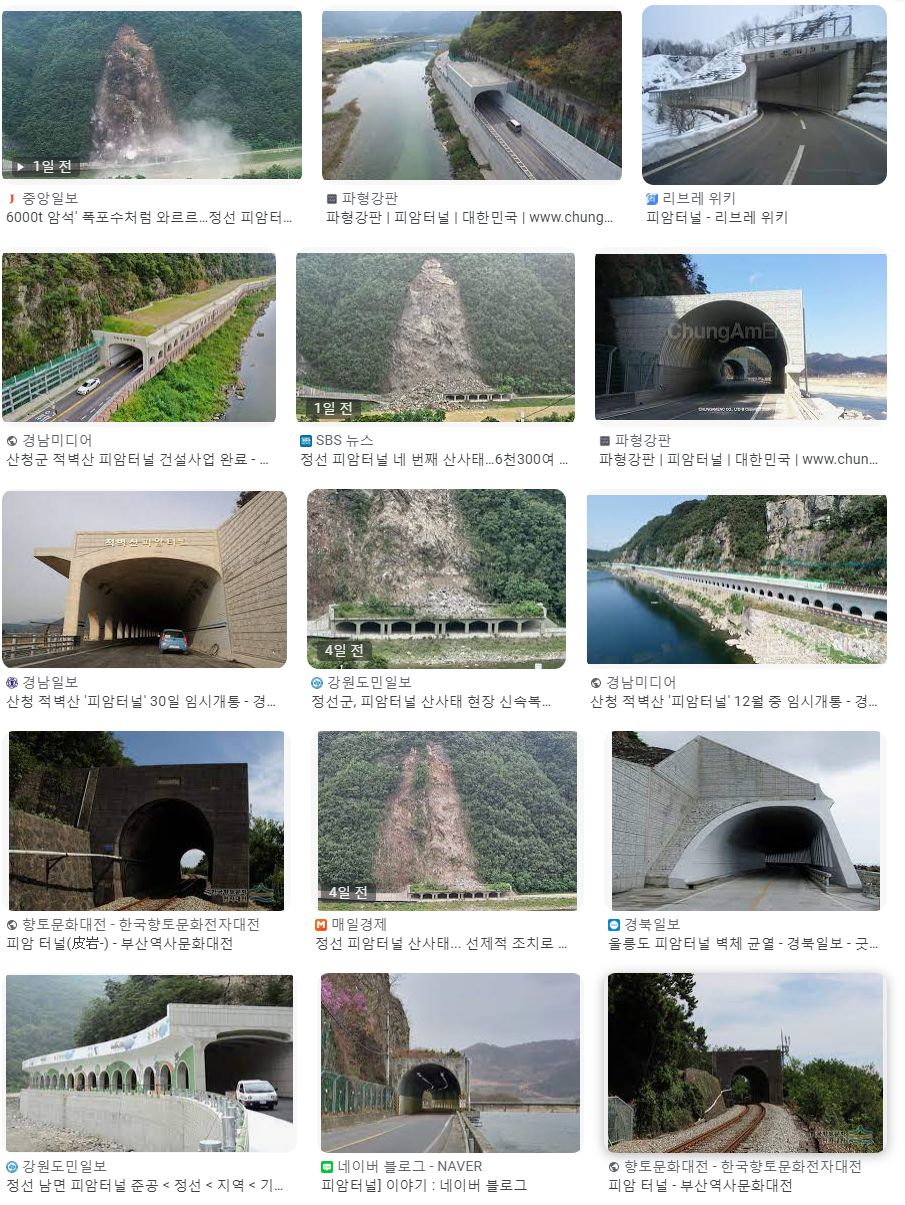The width and height of the screenshot is (905, 1205).
Task: Open 향토문화대전 피암 터널(皮岩-) image
Action: coord(146,820)
